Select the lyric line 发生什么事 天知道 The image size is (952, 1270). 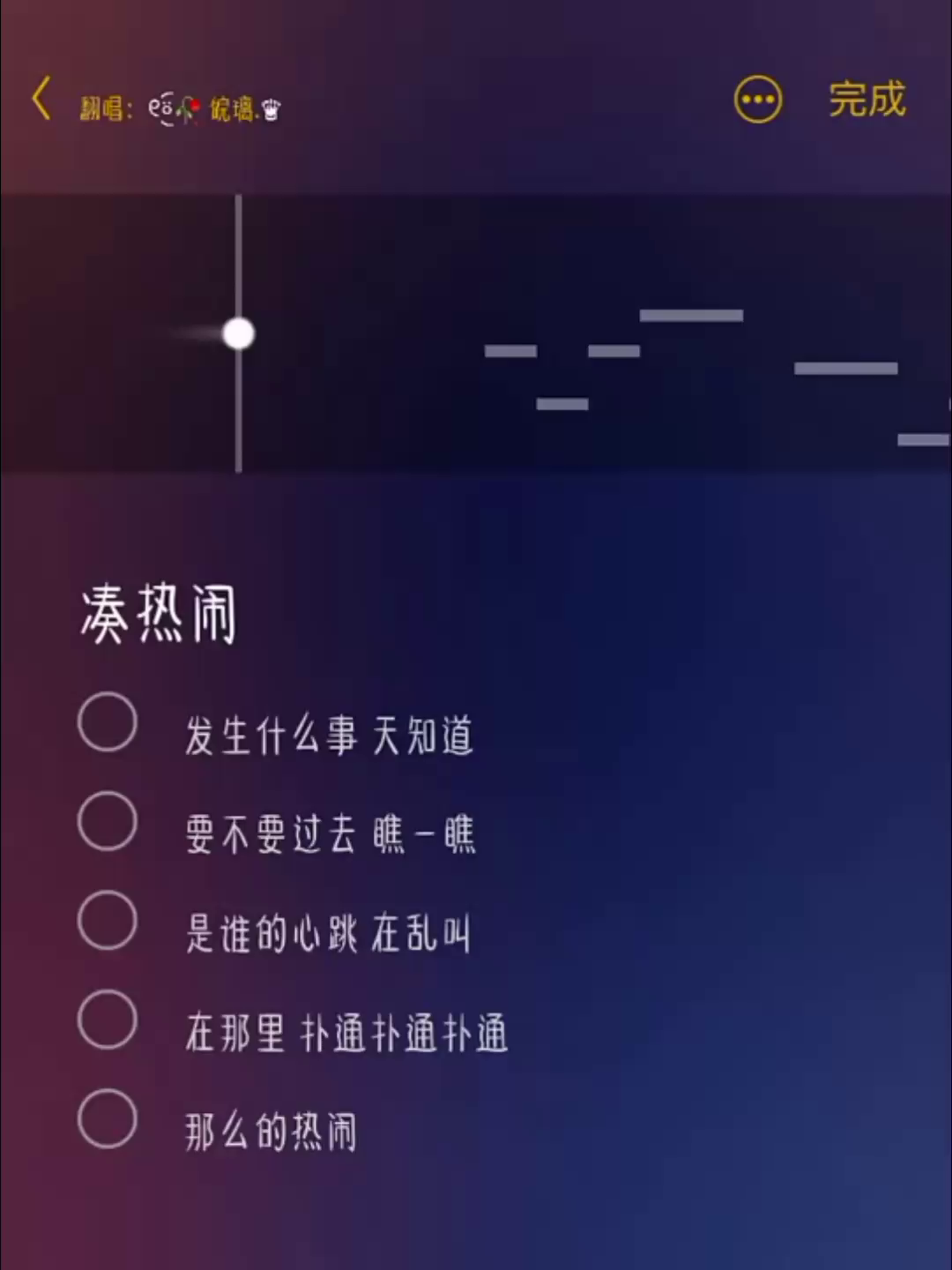[x=108, y=722]
